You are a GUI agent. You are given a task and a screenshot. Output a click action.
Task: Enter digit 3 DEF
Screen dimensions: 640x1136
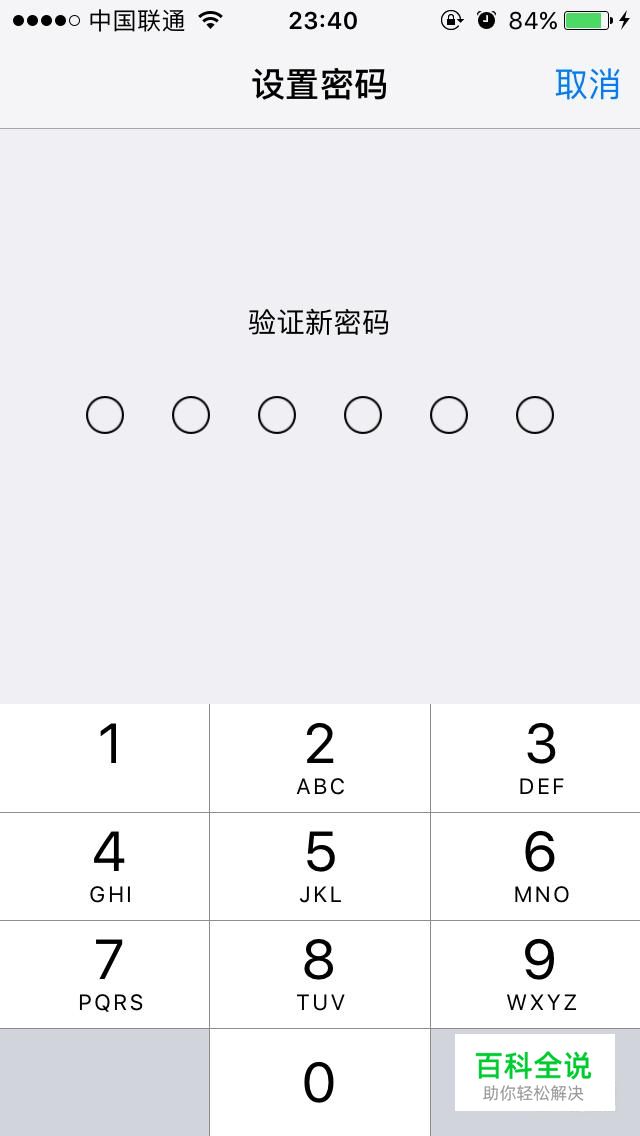pyautogui.click(x=536, y=758)
